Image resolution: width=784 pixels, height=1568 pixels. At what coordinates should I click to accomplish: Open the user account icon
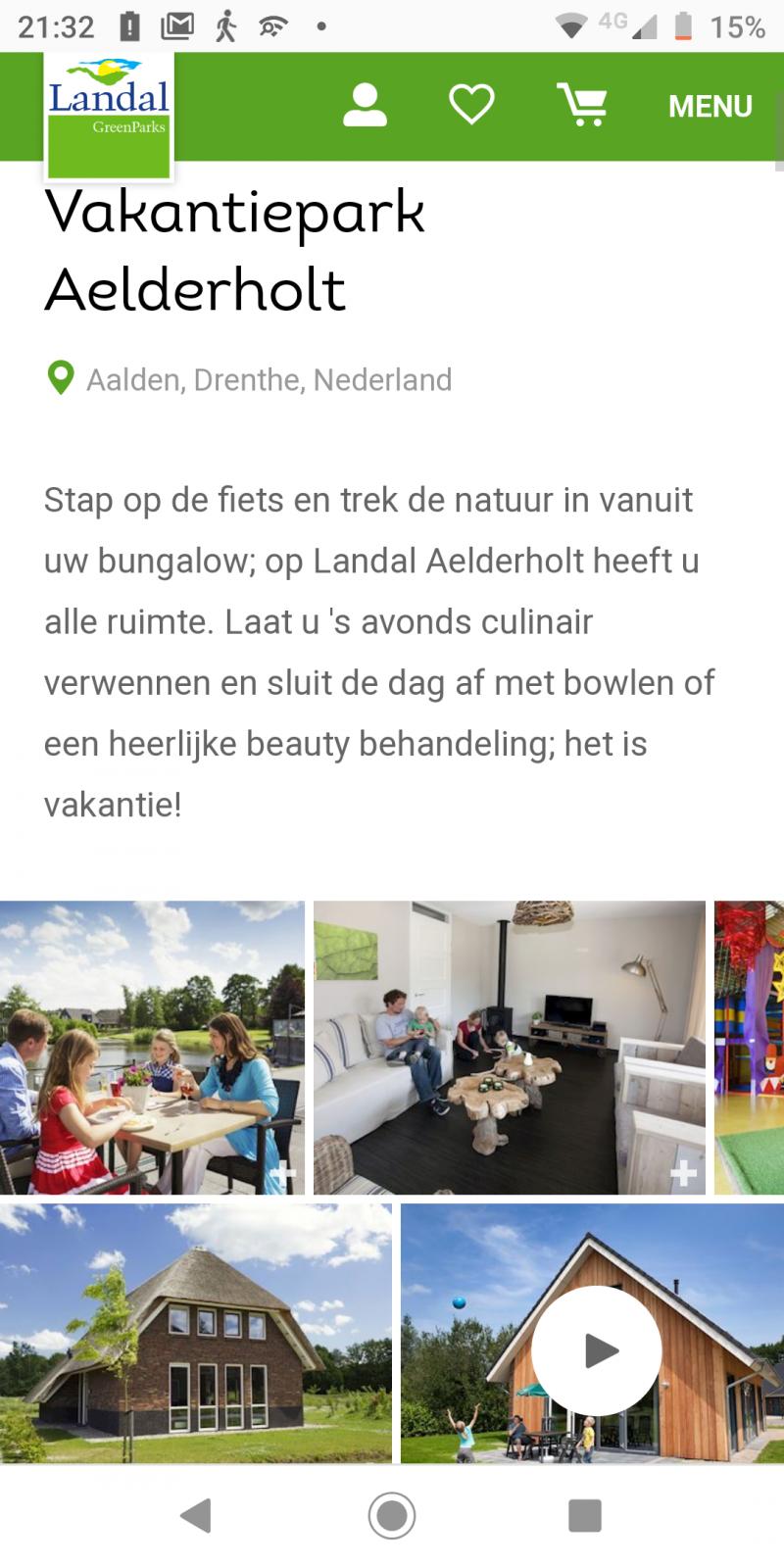365,105
